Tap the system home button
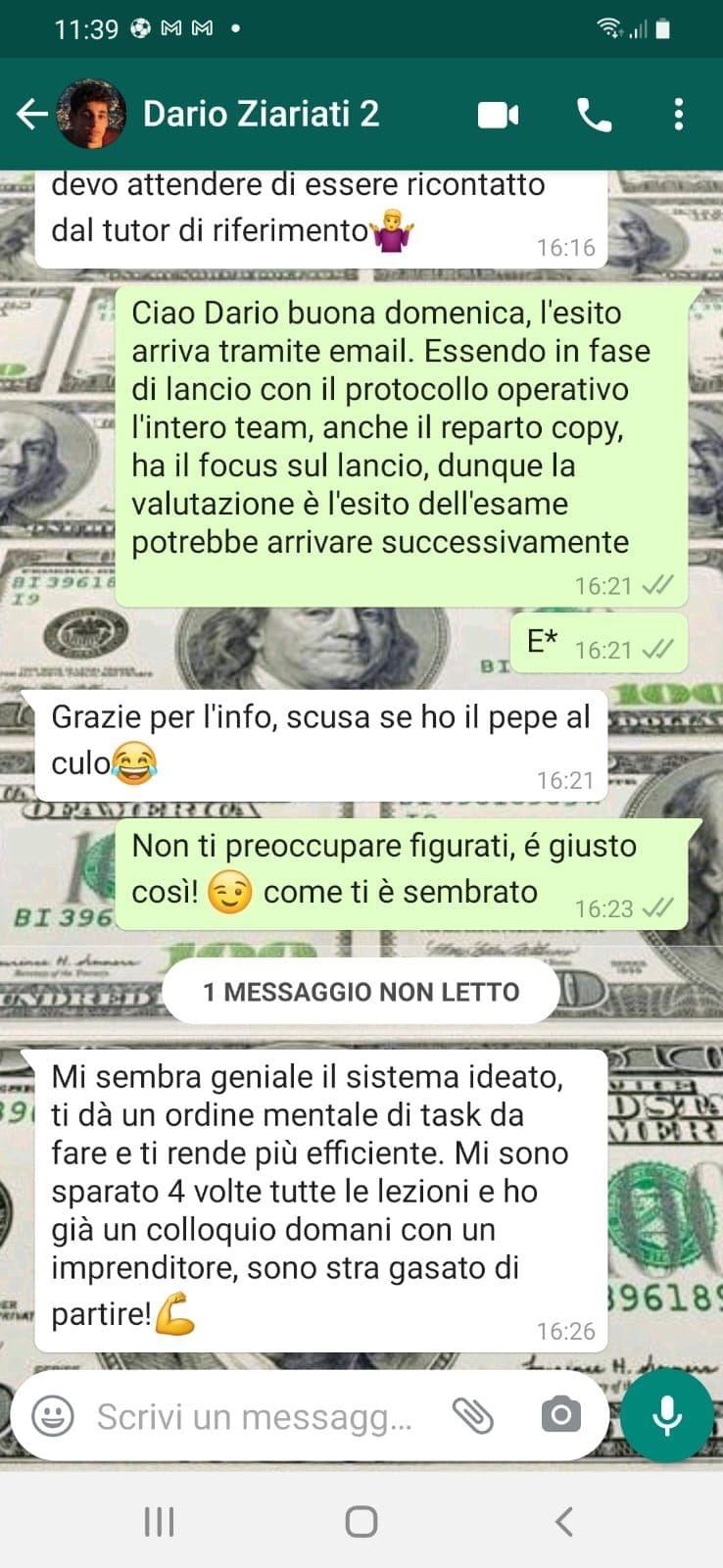The width and height of the screenshot is (723, 1568). [361, 1522]
